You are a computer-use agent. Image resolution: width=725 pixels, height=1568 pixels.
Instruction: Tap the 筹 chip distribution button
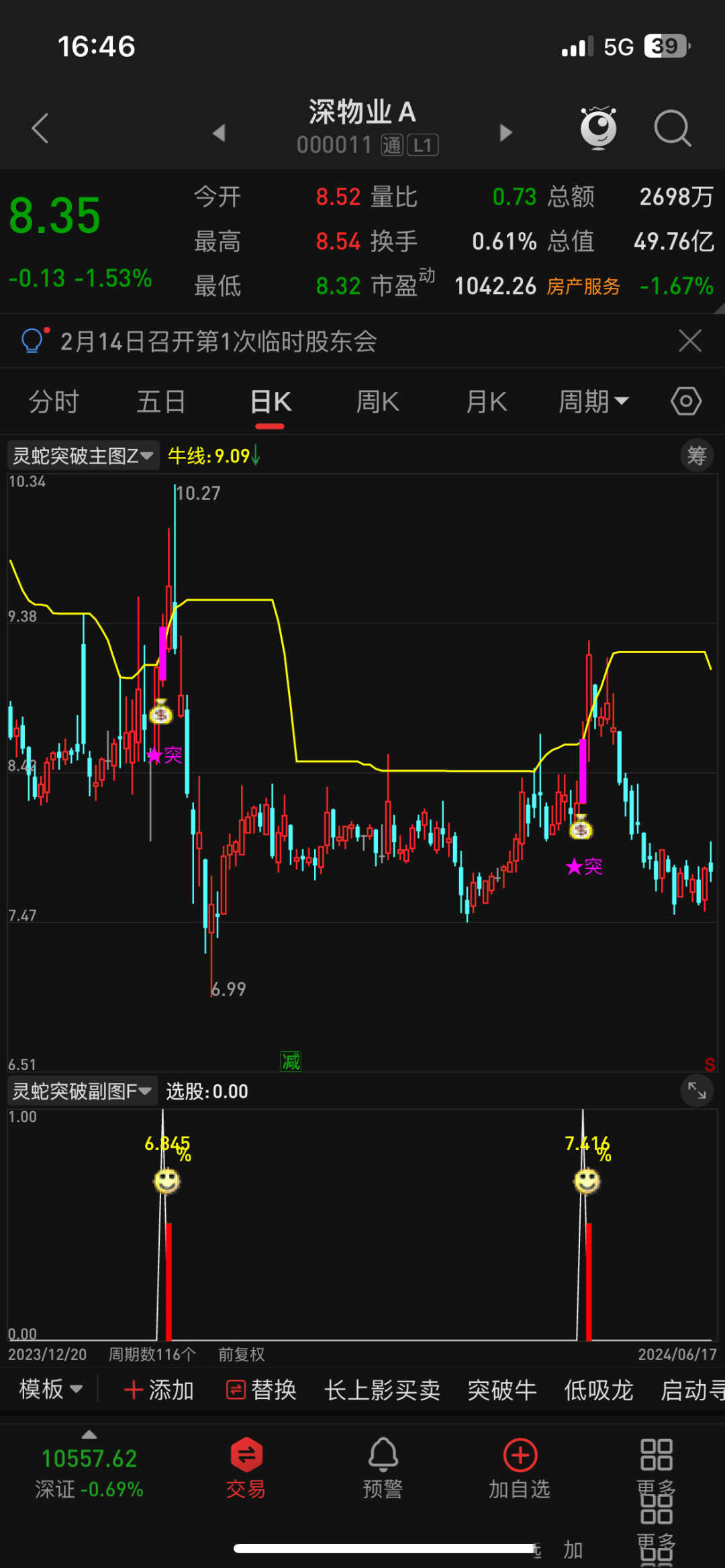click(697, 456)
